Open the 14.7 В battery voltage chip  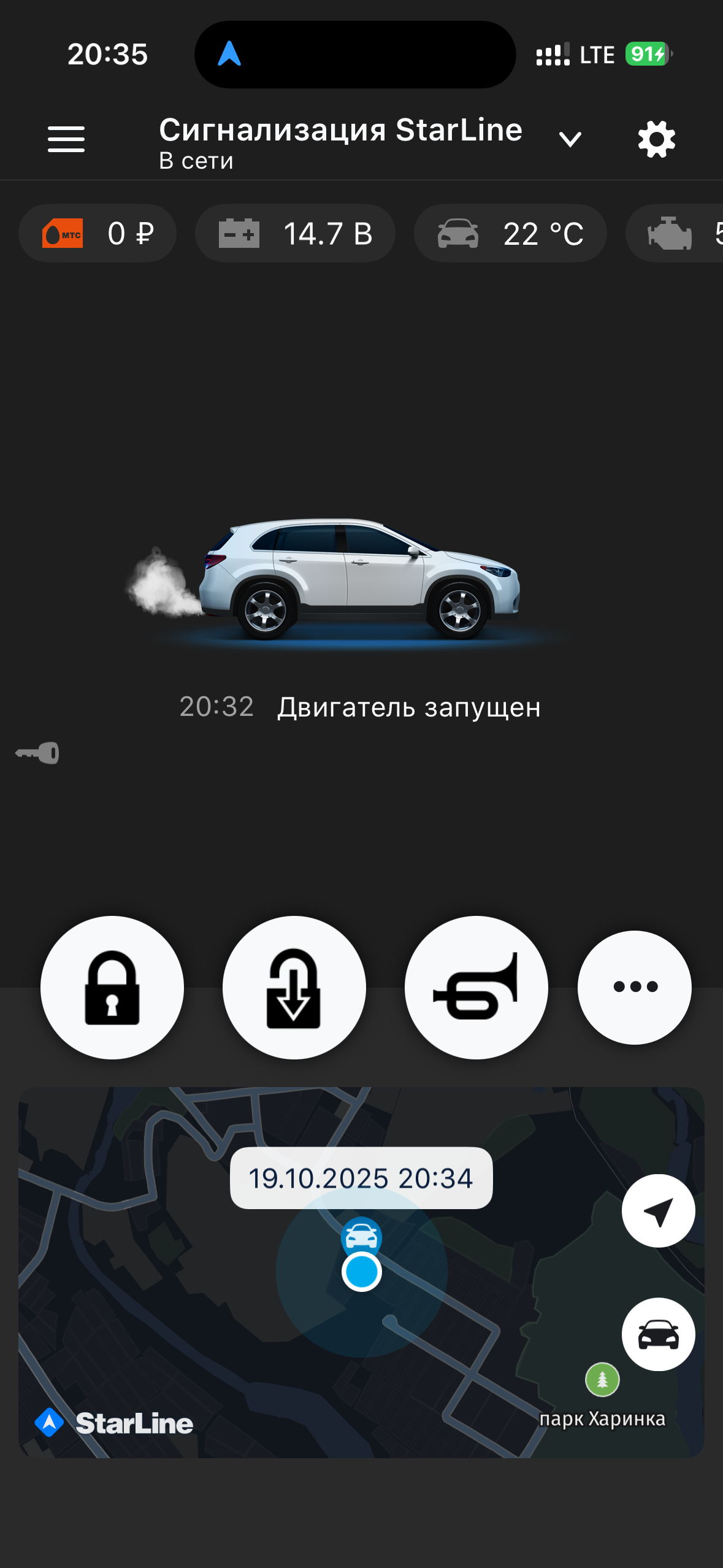295,234
